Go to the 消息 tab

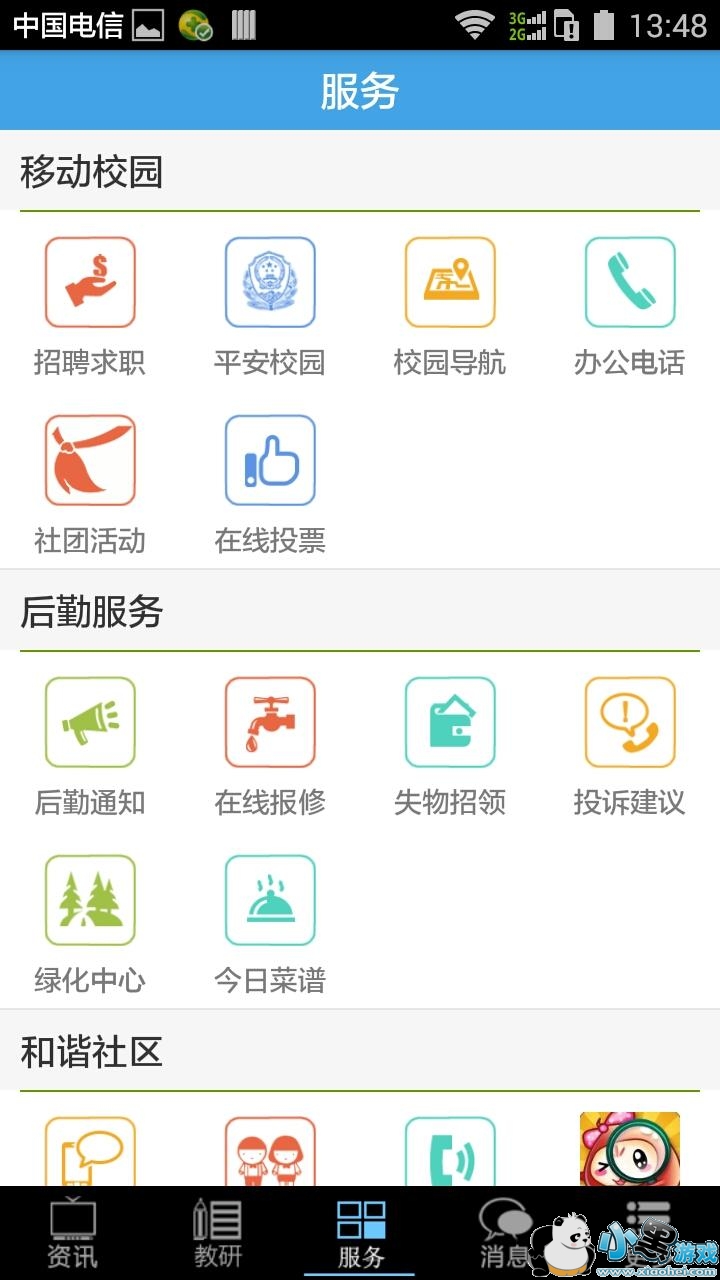point(504,1234)
